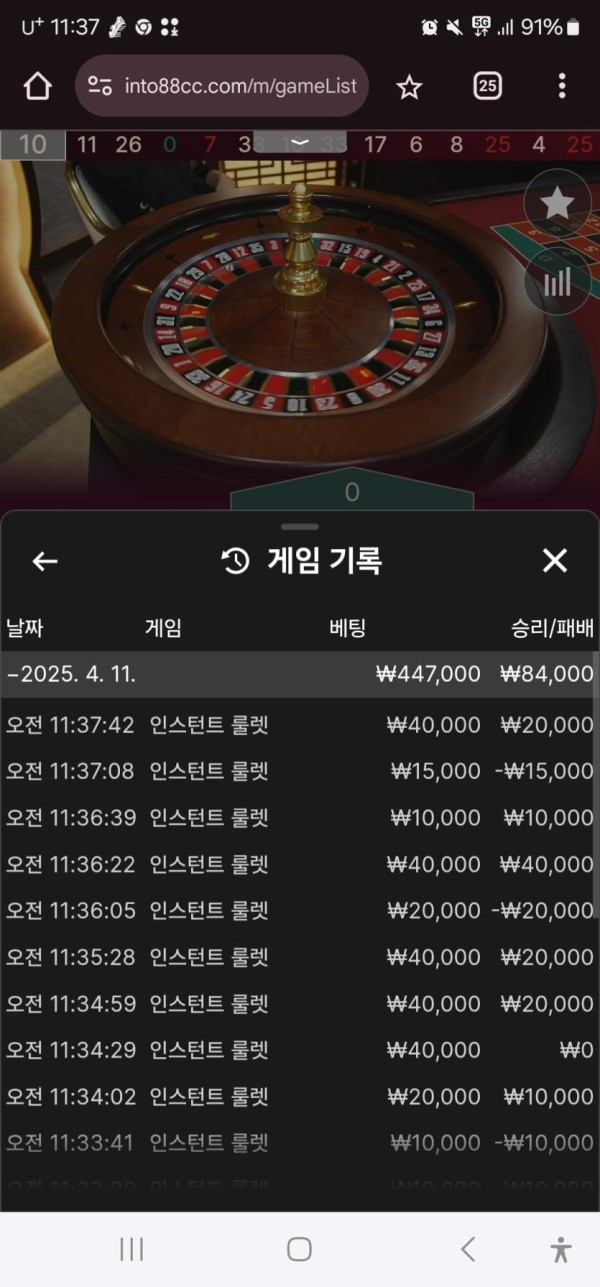Open the 오전 11:37:42 round details
This screenshot has height=1287, width=600.
pyautogui.click(x=299, y=725)
